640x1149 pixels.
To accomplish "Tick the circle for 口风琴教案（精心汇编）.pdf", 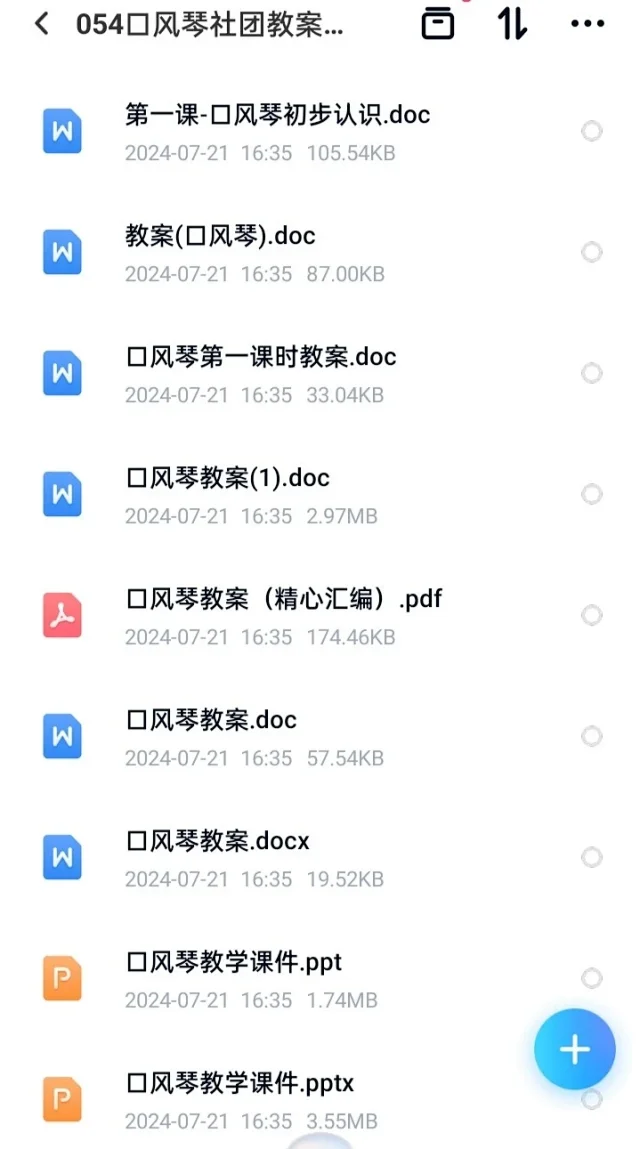I will coord(592,615).
